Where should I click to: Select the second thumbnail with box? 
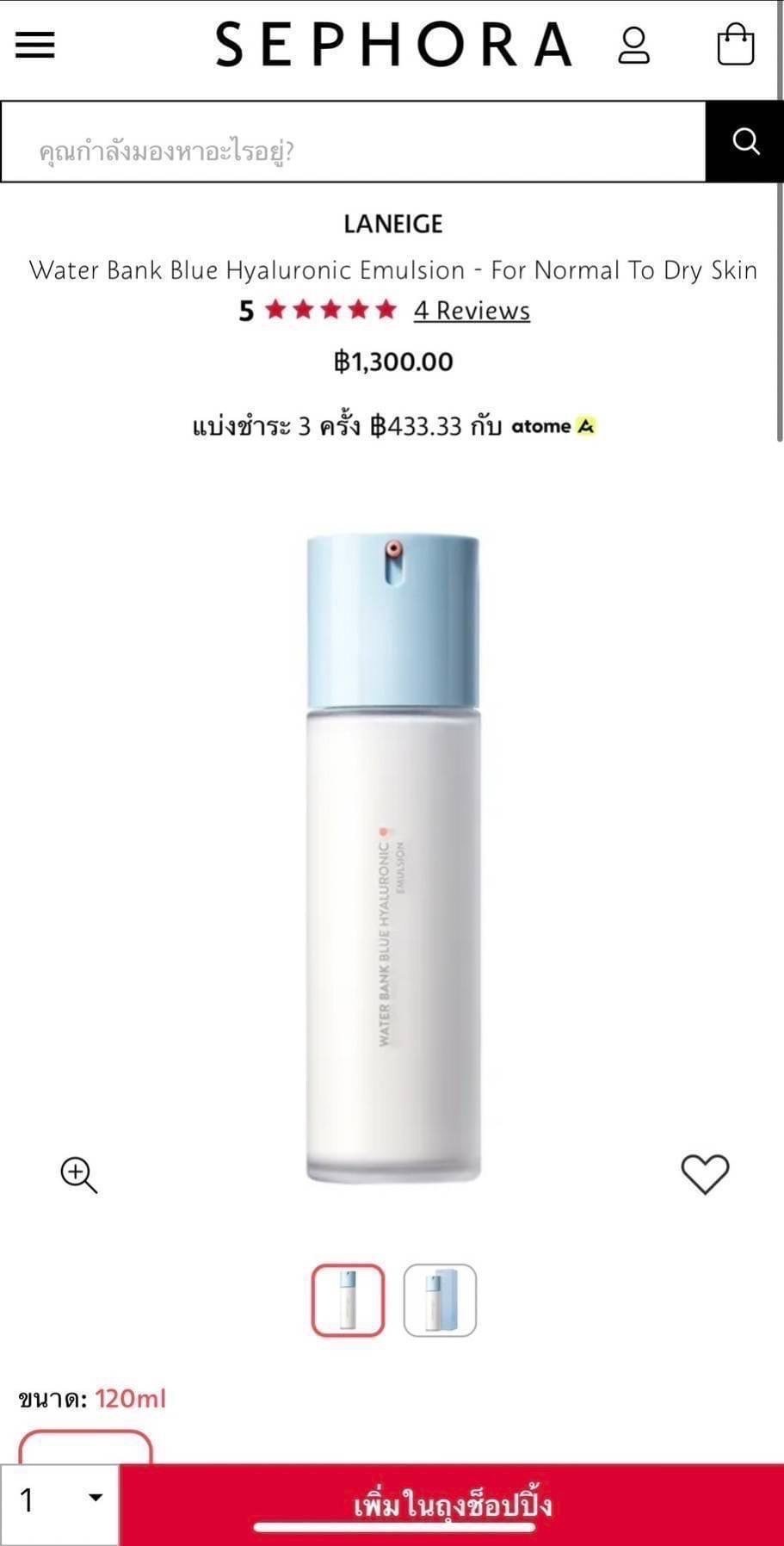coord(440,1300)
